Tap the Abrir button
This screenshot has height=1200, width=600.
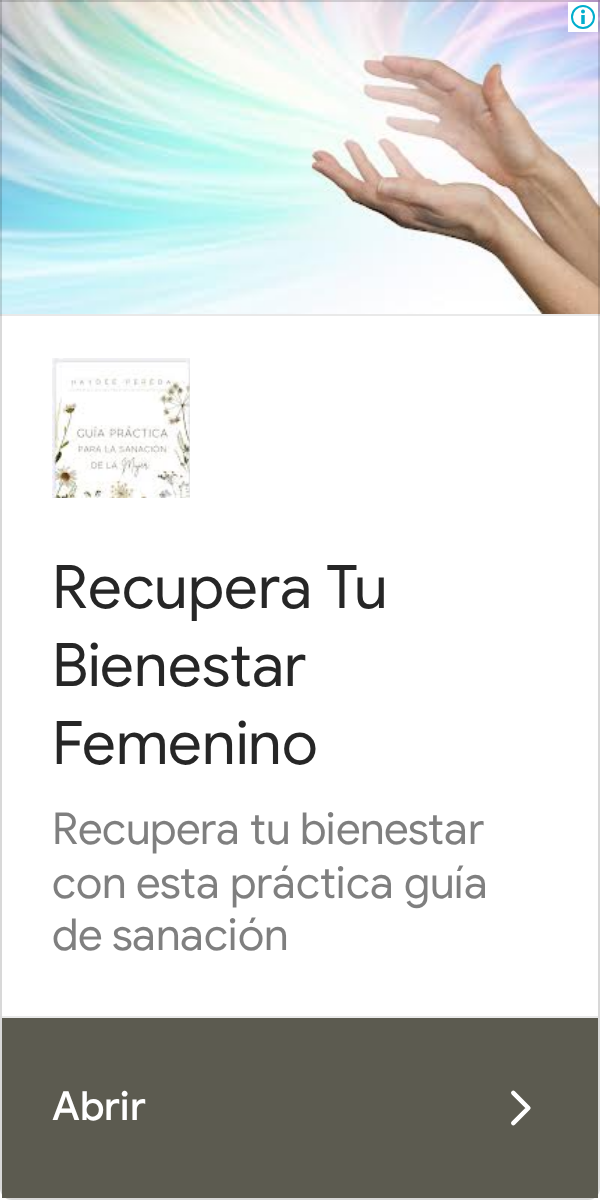(300, 1107)
